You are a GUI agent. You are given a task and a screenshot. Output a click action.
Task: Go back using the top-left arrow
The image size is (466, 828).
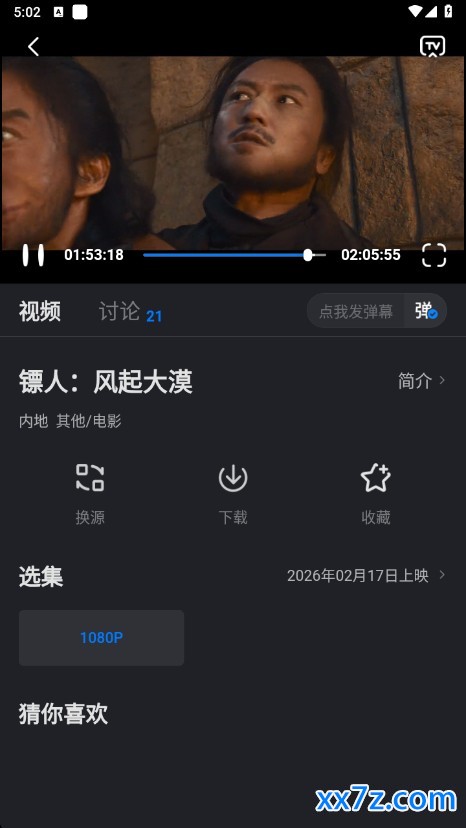(x=33, y=46)
